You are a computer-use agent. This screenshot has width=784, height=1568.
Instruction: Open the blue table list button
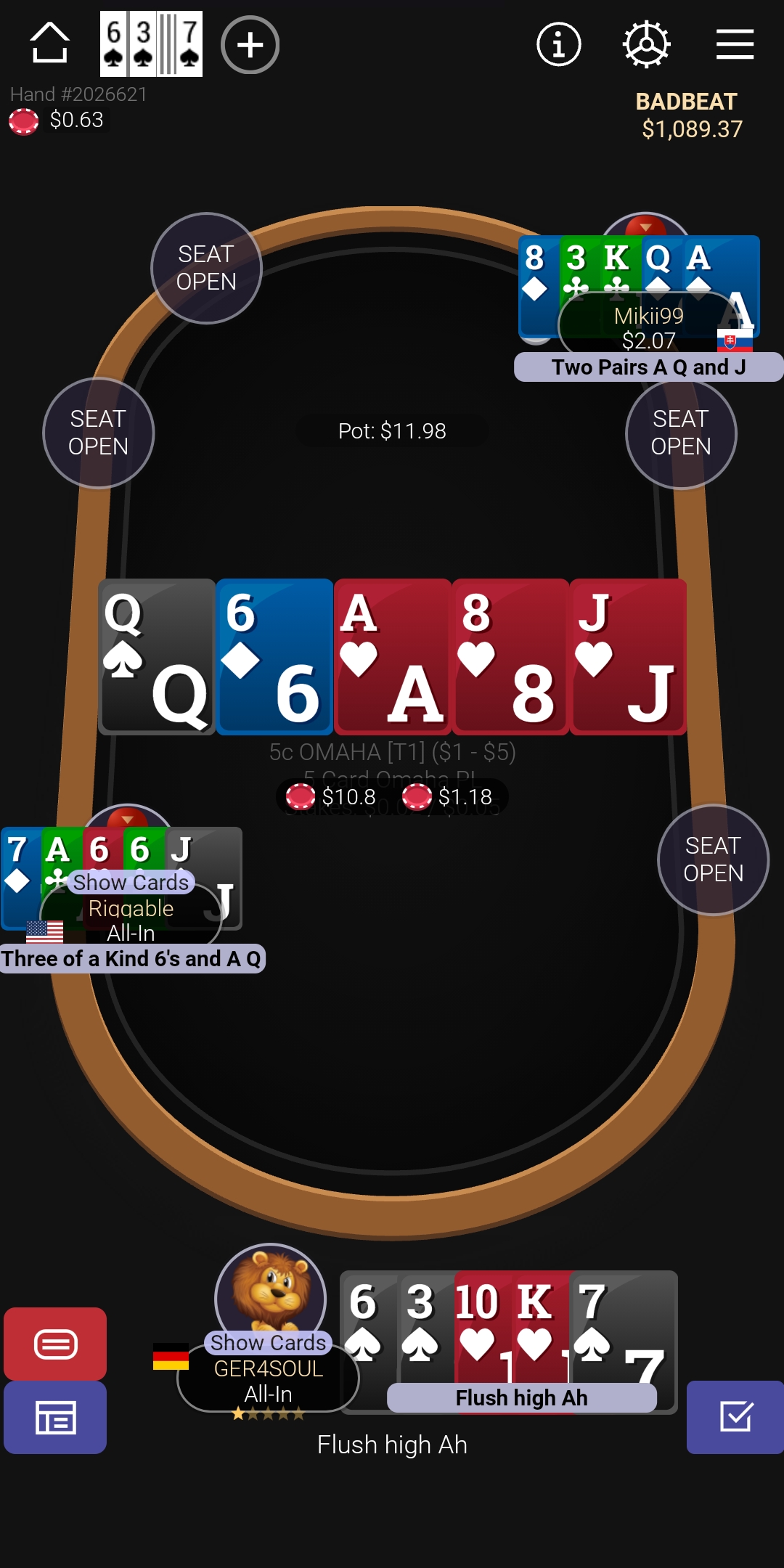[x=55, y=1417]
